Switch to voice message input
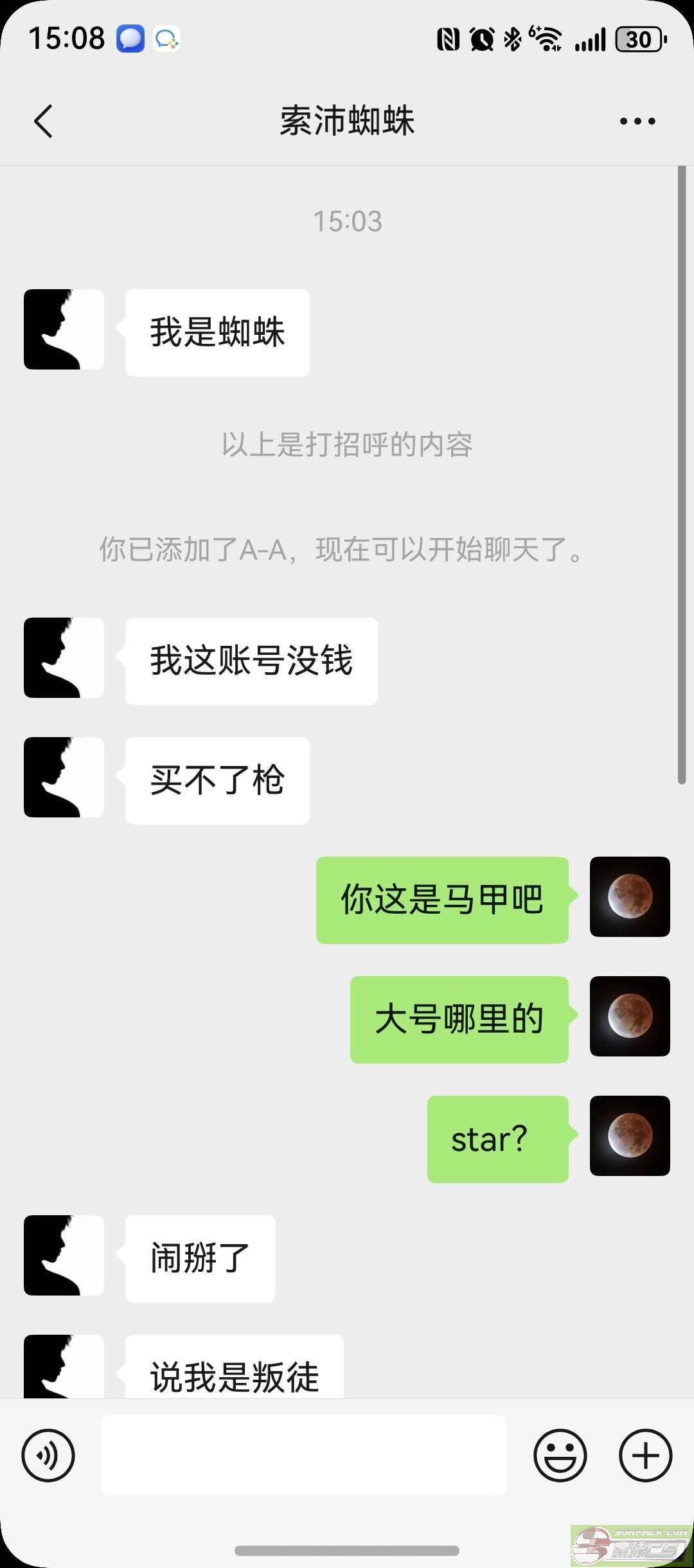The image size is (694, 1568). 48,1455
